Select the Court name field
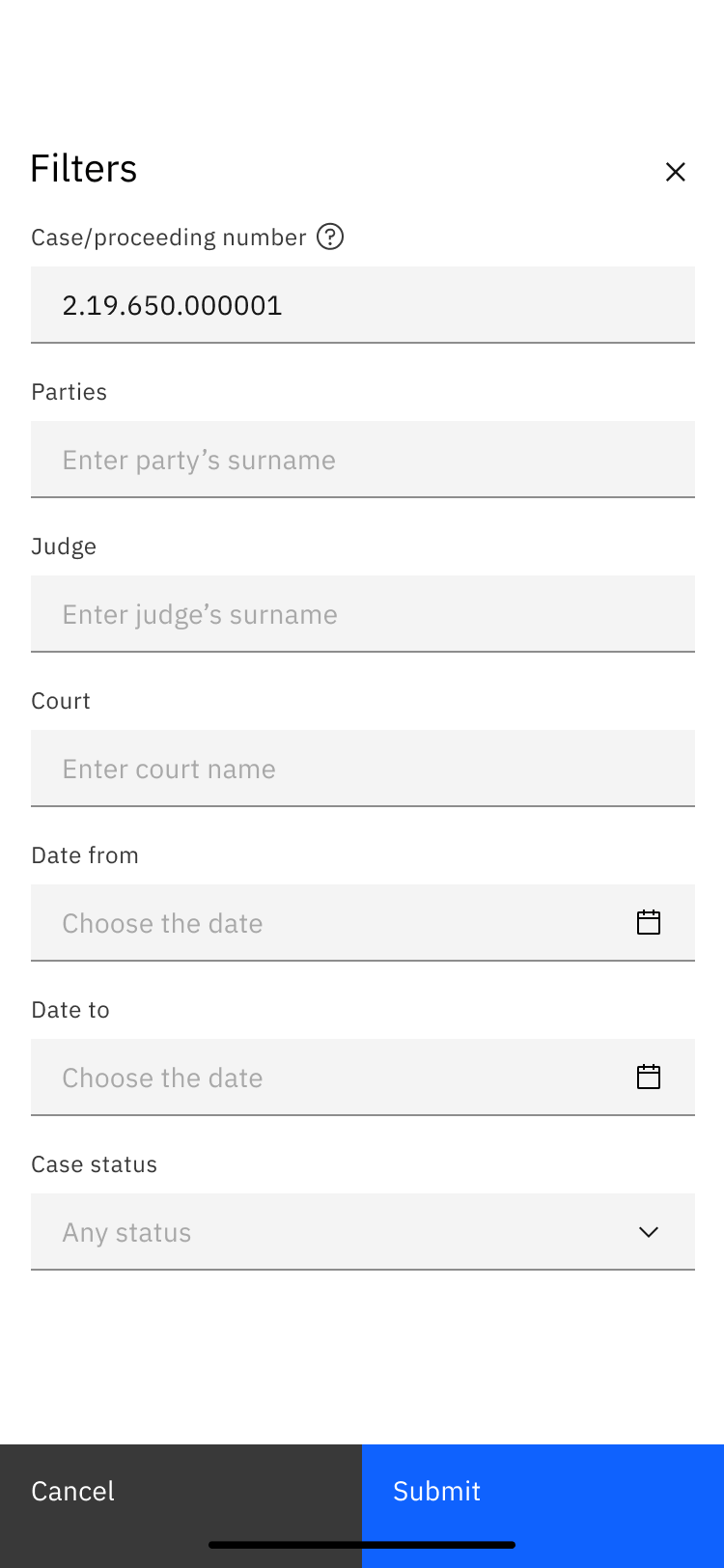 click(x=362, y=769)
